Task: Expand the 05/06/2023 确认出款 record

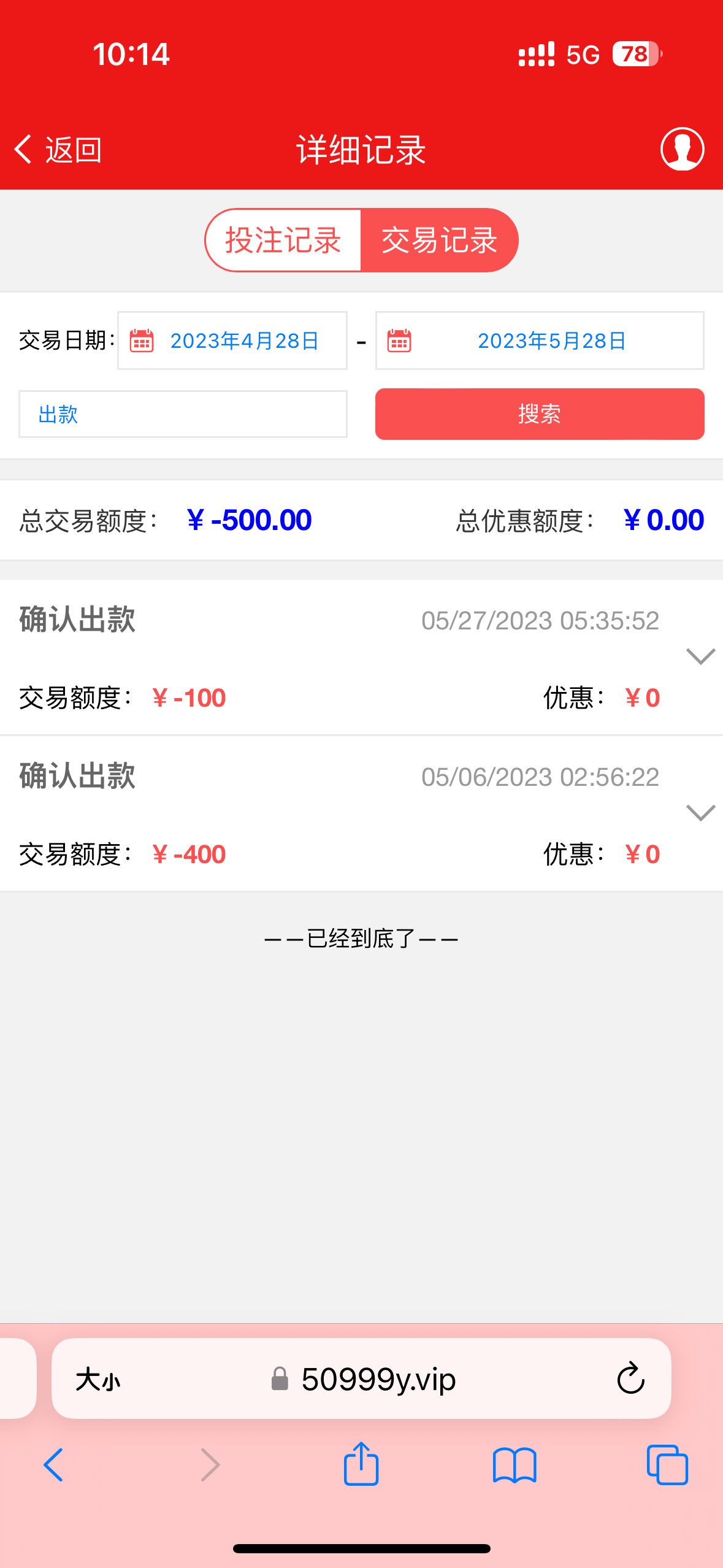Action: click(700, 813)
